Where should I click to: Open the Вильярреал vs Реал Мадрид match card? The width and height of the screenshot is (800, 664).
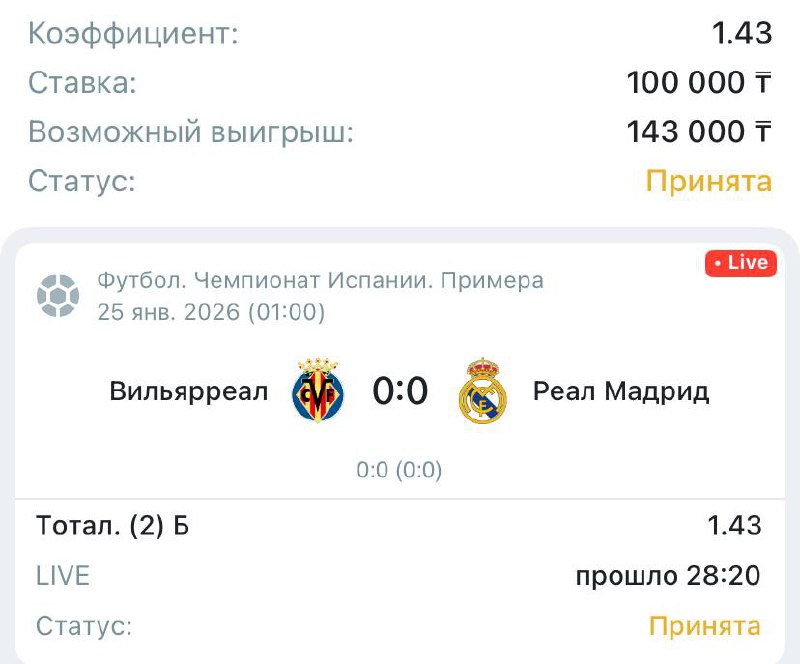click(400, 392)
